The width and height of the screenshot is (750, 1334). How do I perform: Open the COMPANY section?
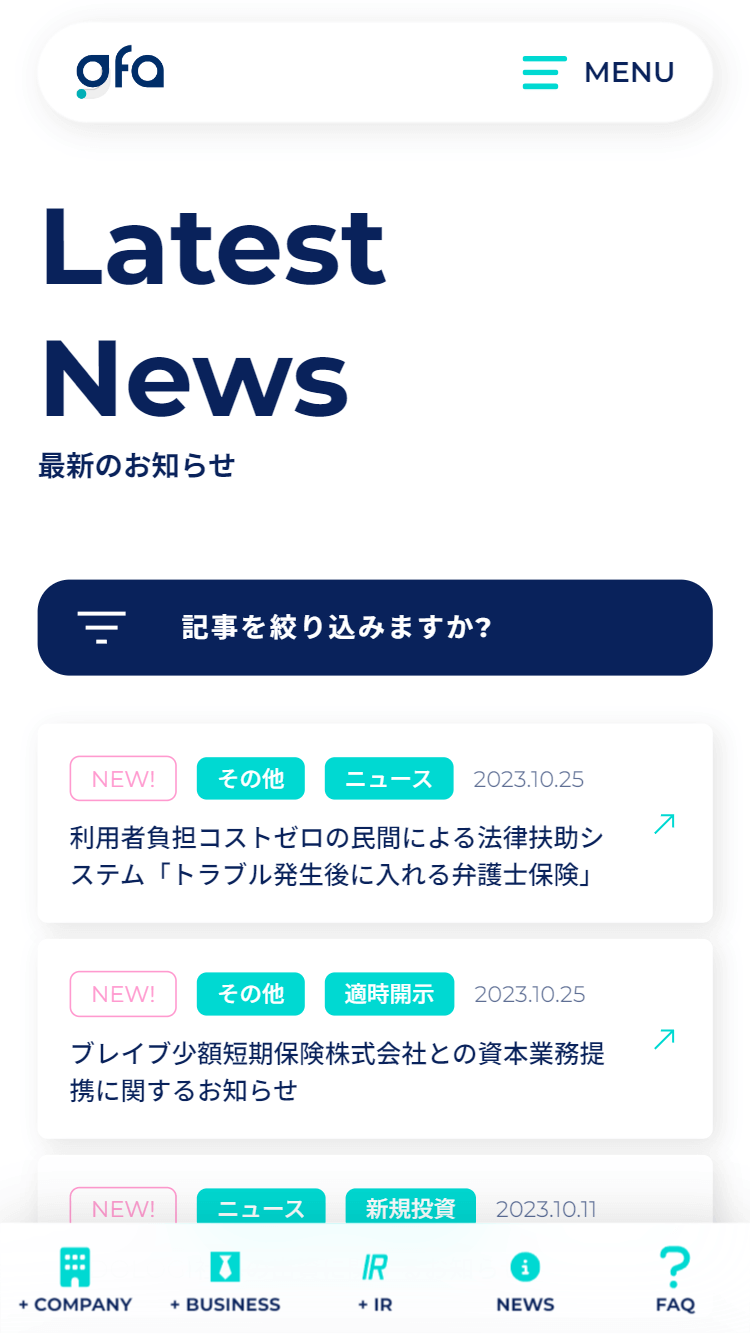75,1280
